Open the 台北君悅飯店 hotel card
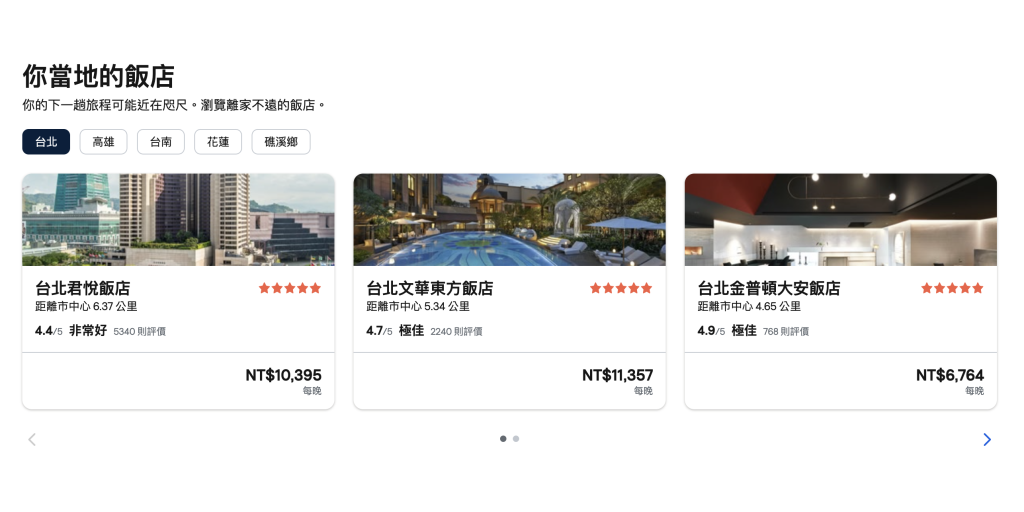The height and width of the screenshot is (512, 1024). pyautogui.click(x=178, y=290)
